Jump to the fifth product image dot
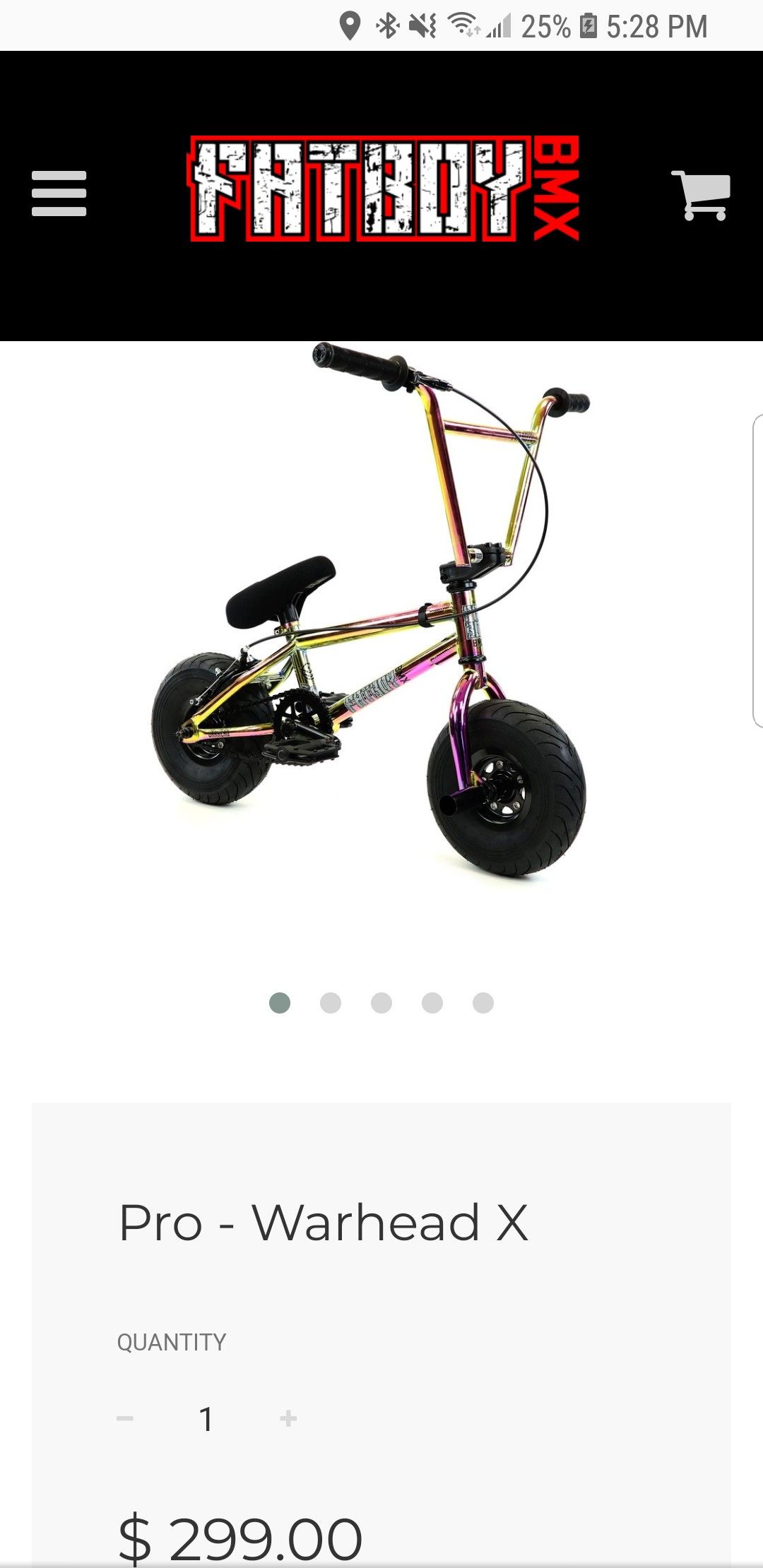Image resolution: width=763 pixels, height=1568 pixels. click(483, 1003)
